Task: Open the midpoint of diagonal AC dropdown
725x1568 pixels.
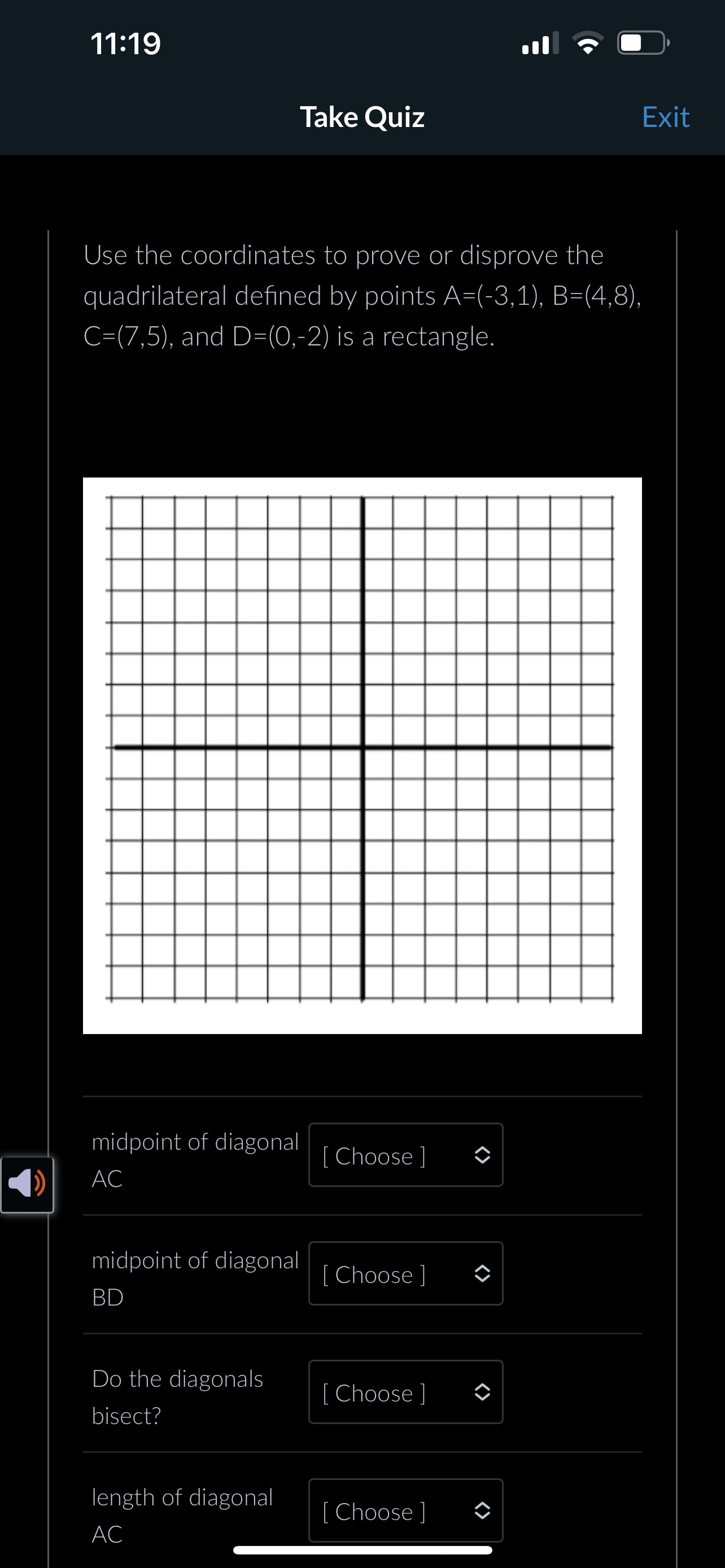Action: [x=405, y=1155]
